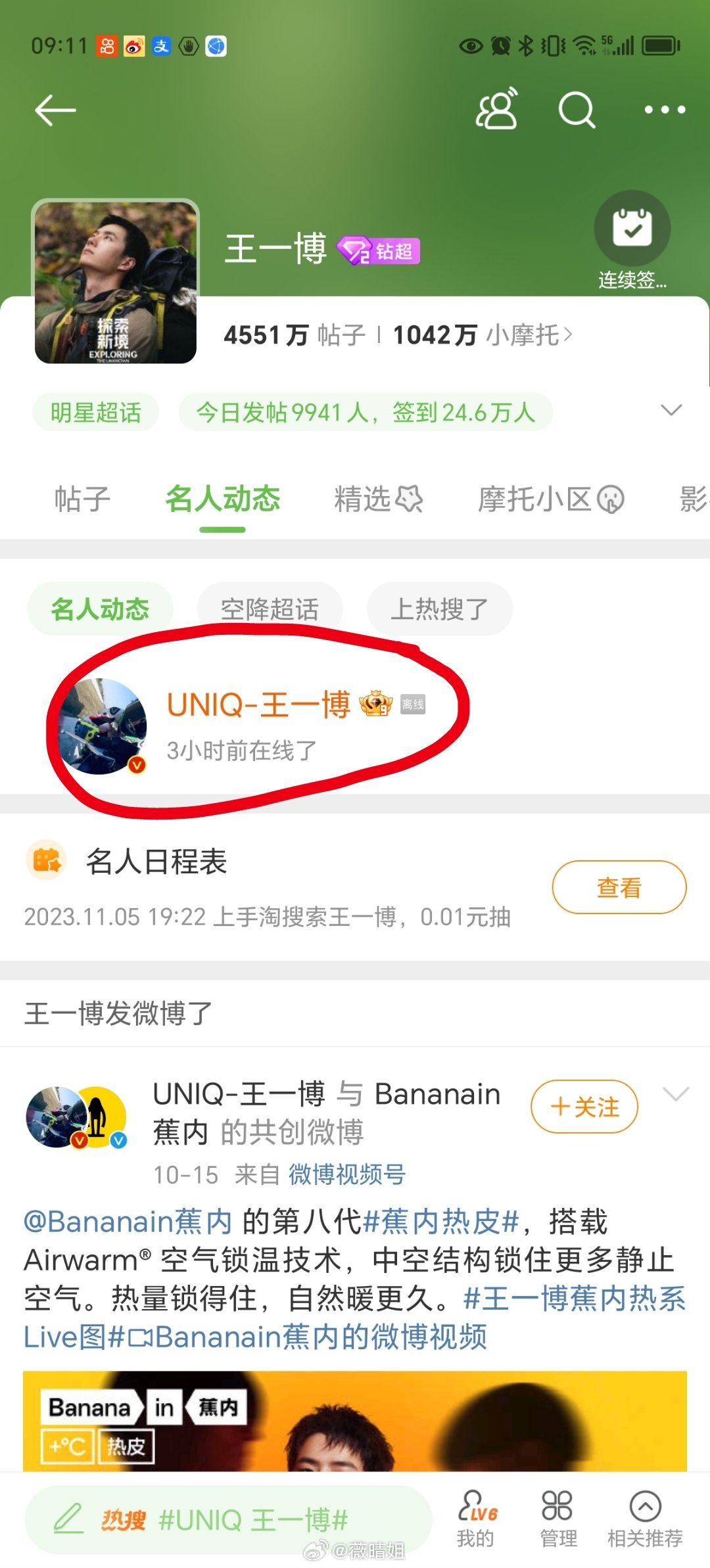The width and height of the screenshot is (710, 1568).
Task: Open the 微博视频号 source link
Action: pos(347,1174)
